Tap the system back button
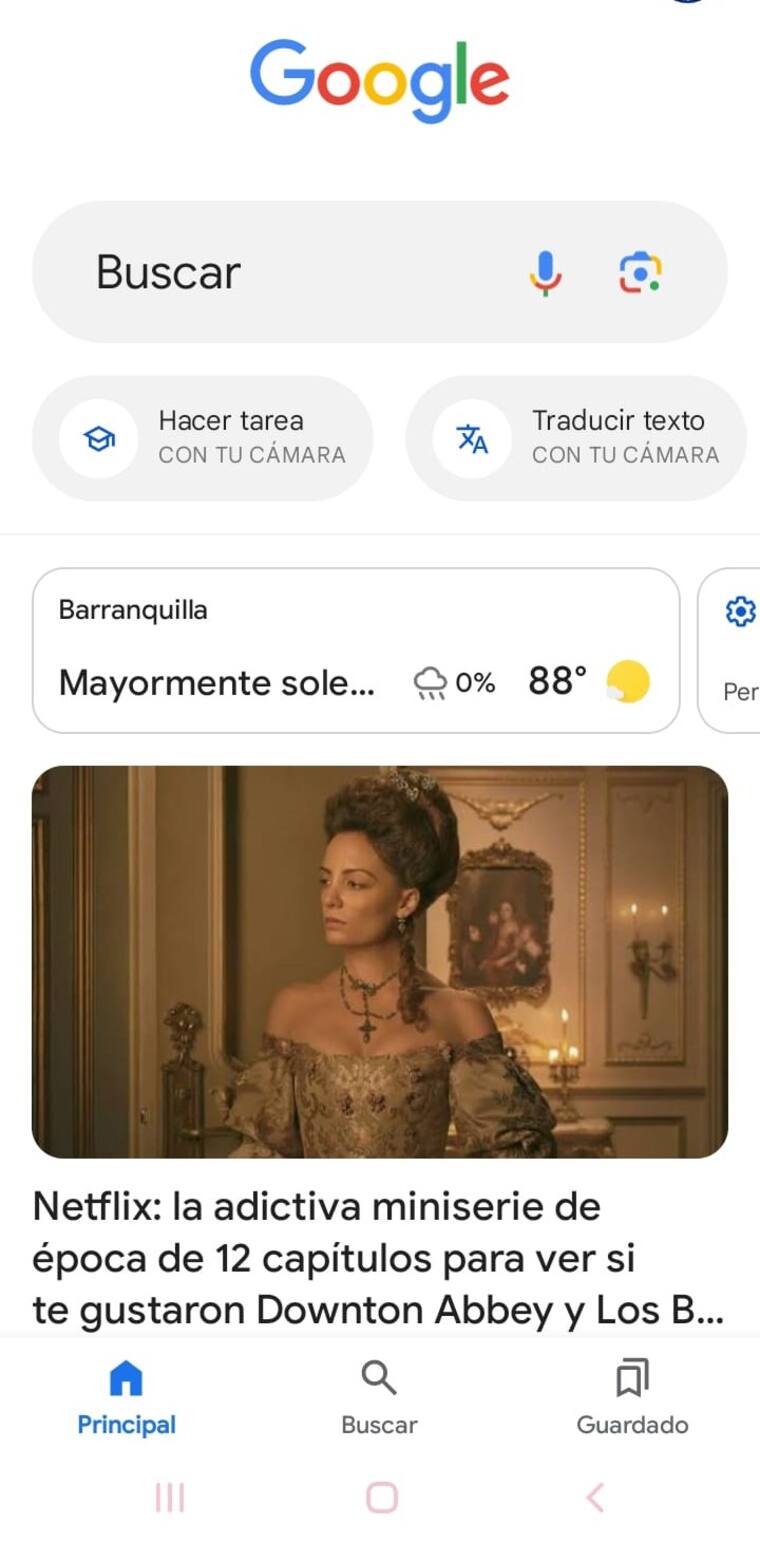 595,1497
